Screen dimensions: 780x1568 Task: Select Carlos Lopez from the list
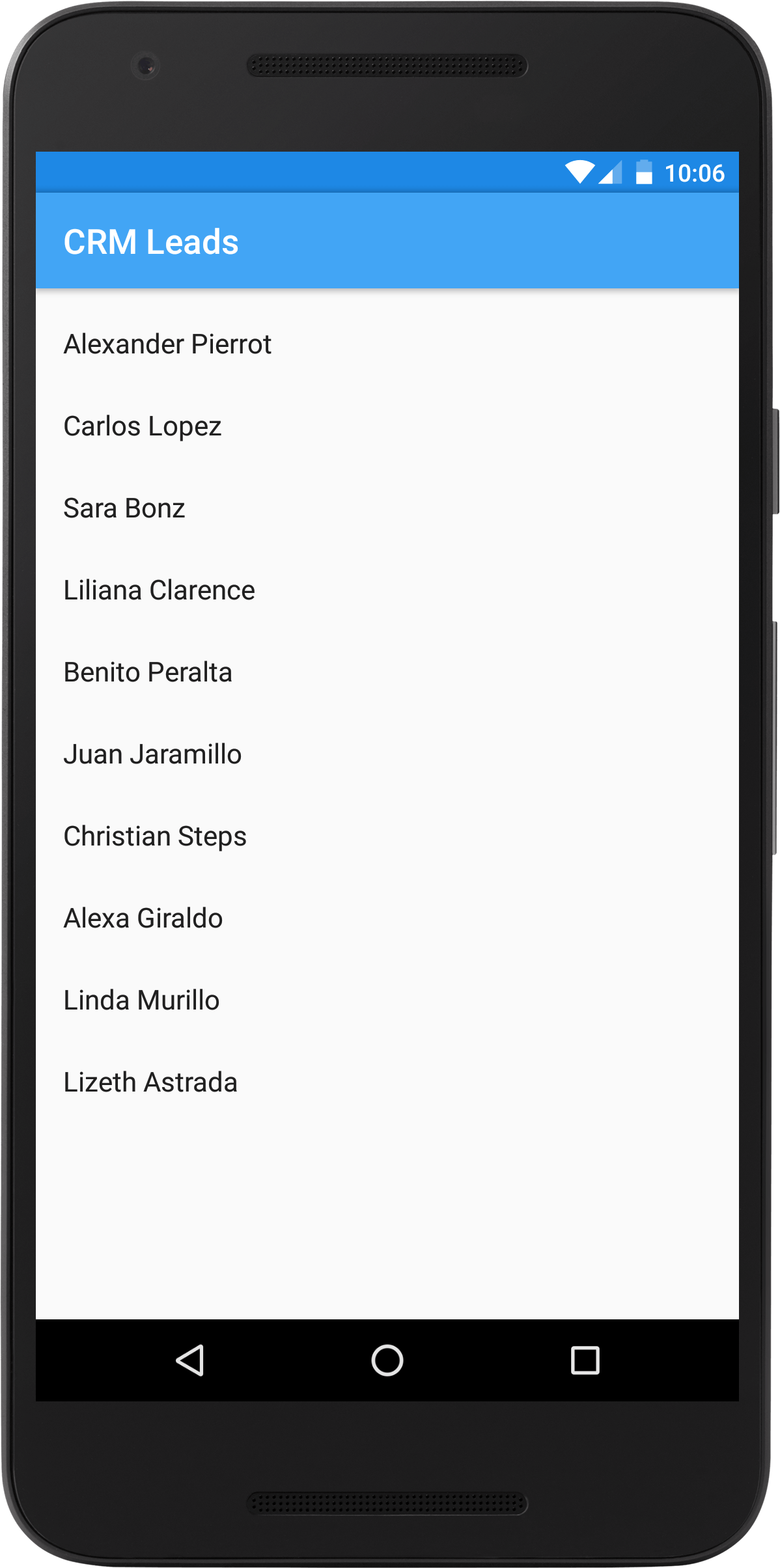point(387,426)
